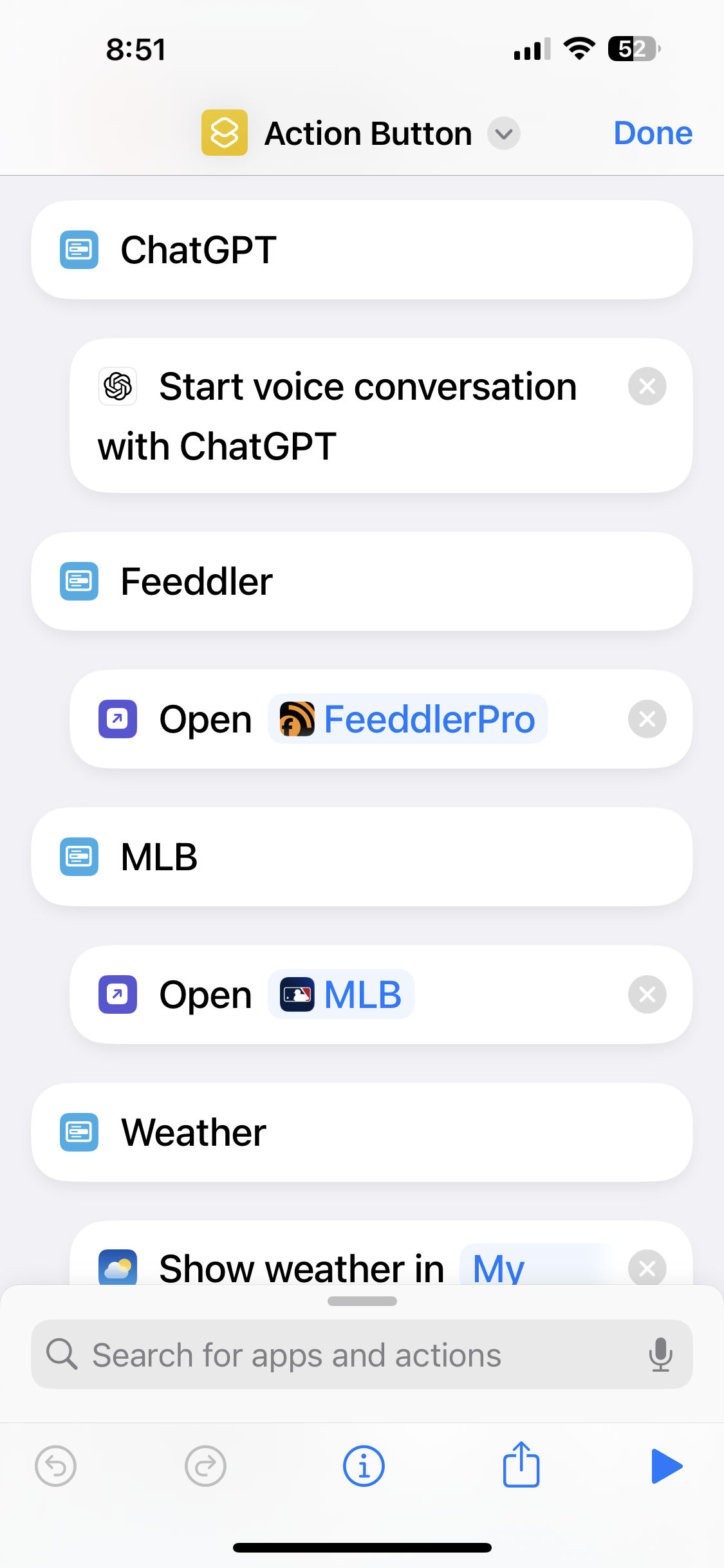Tap the weather icon in Show weather action

pyautogui.click(x=117, y=1266)
